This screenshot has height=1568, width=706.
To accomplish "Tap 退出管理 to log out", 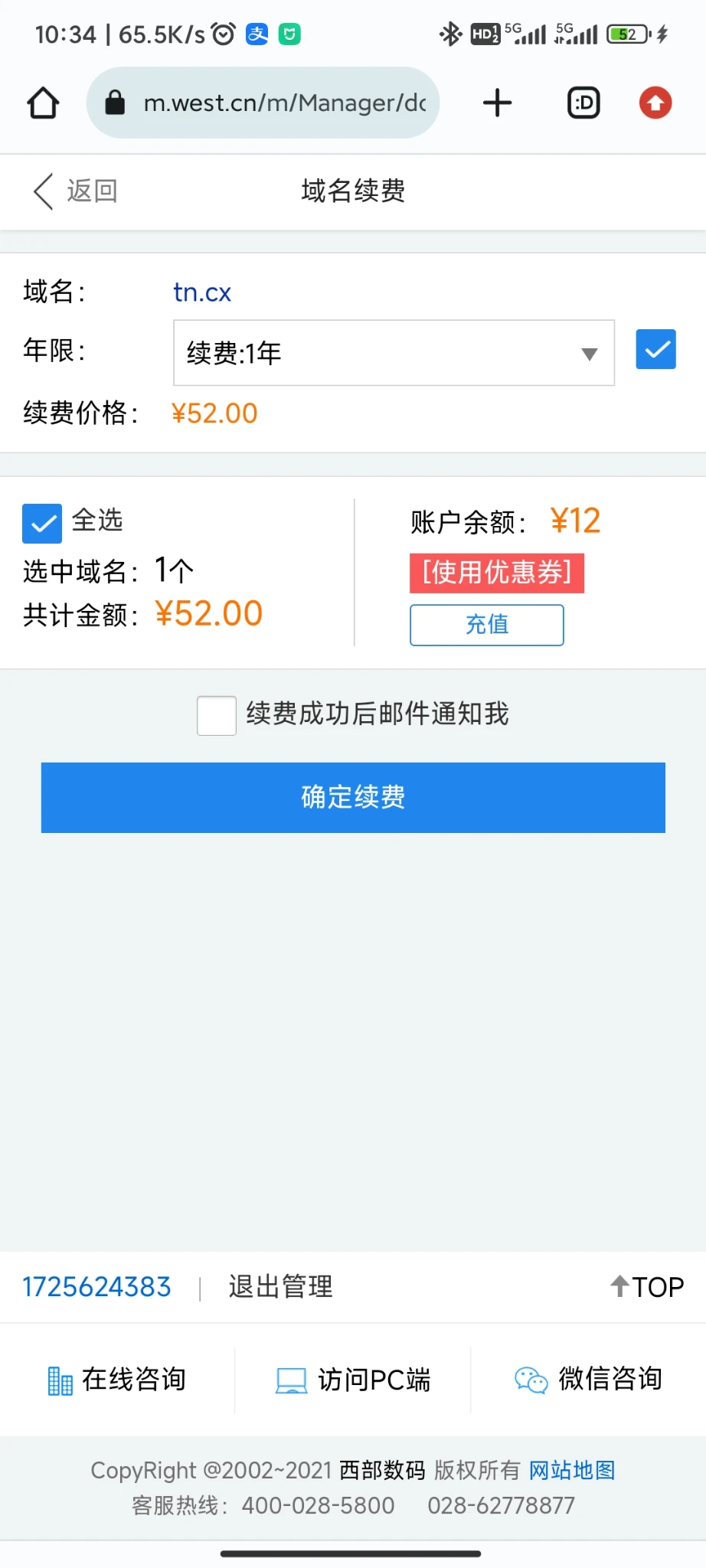I will tap(280, 1287).
